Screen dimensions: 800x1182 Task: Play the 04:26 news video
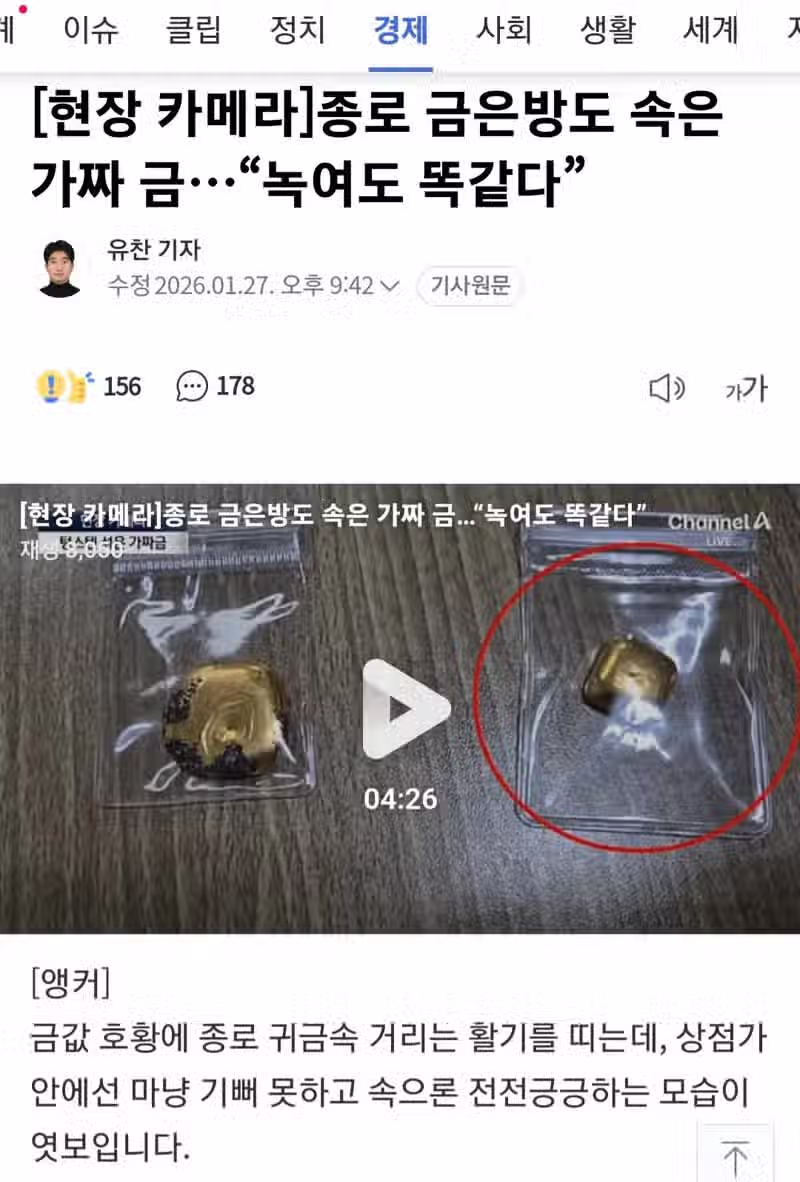(x=400, y=709)
